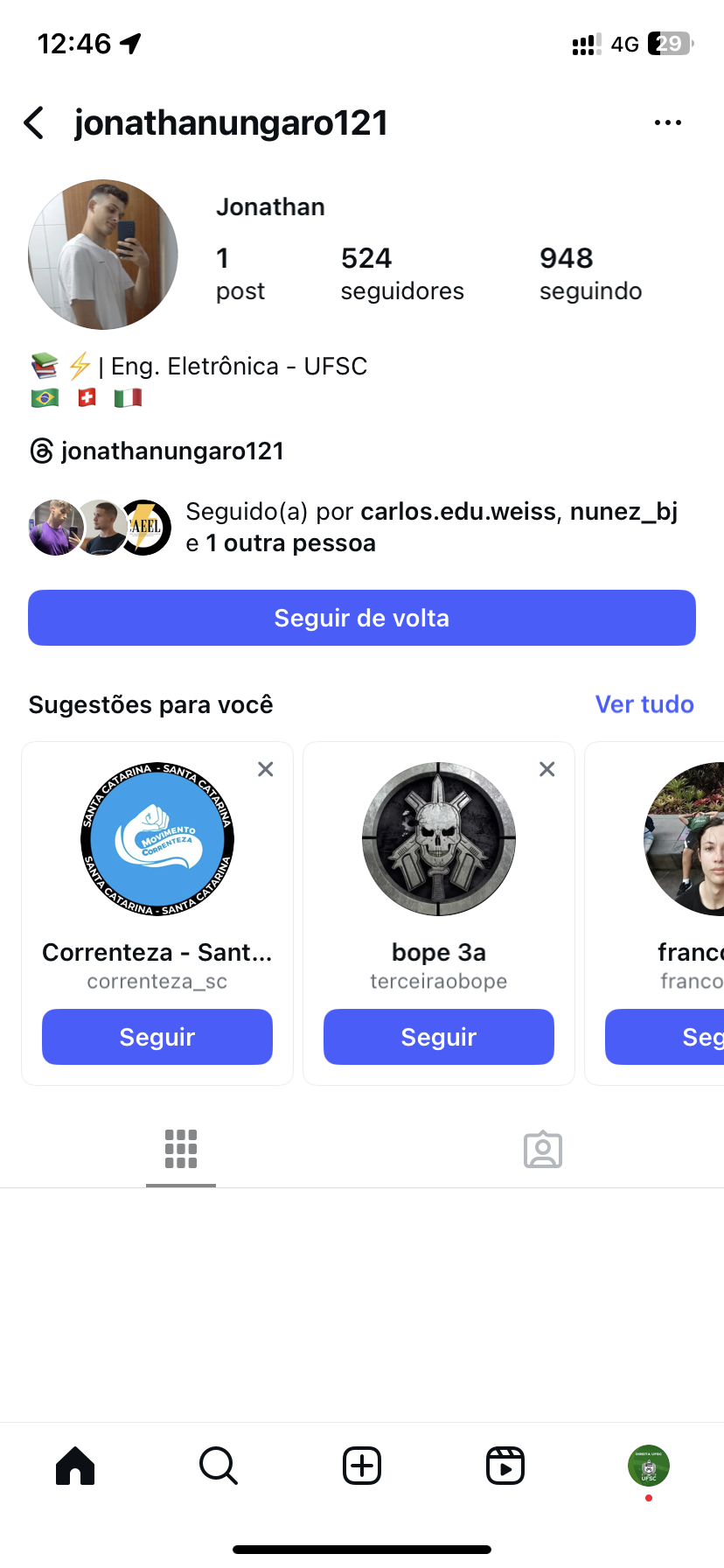Follow correnteza_sc with Seguir
The image size is (724, 1568).
157,1037
